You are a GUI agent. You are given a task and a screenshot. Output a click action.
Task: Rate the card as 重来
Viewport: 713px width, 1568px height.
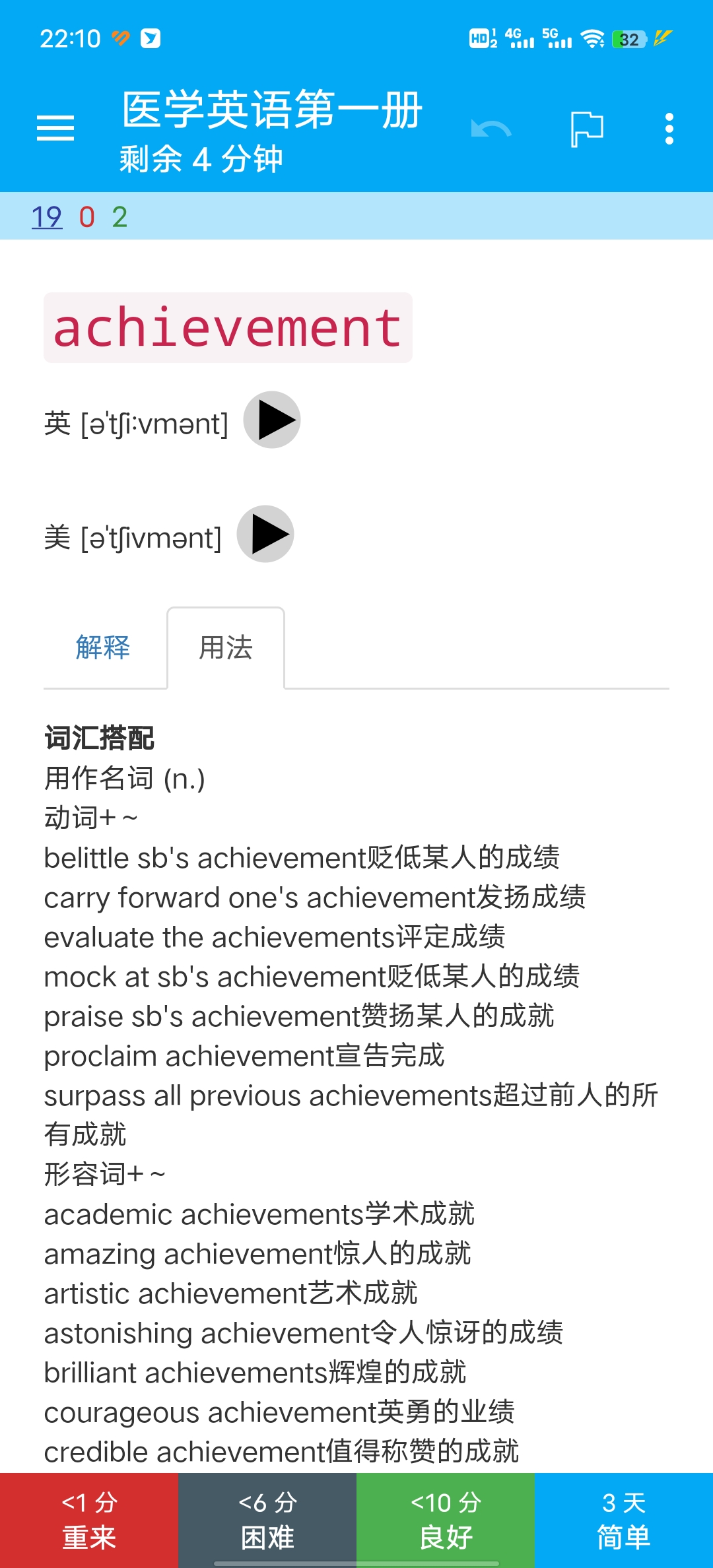click(x=89, y=1520)
